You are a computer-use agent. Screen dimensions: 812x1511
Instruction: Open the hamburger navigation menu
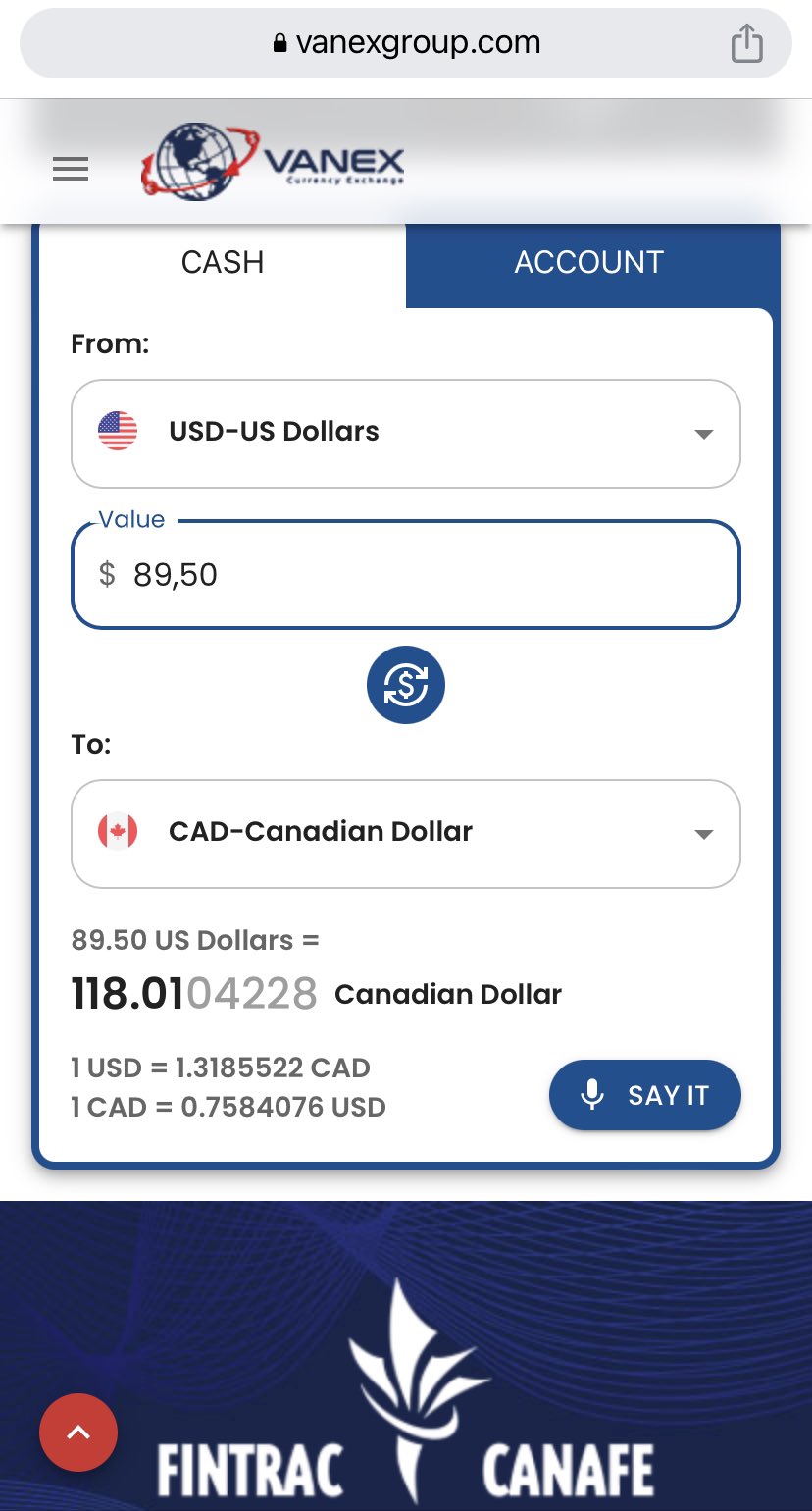click(71, 169)
